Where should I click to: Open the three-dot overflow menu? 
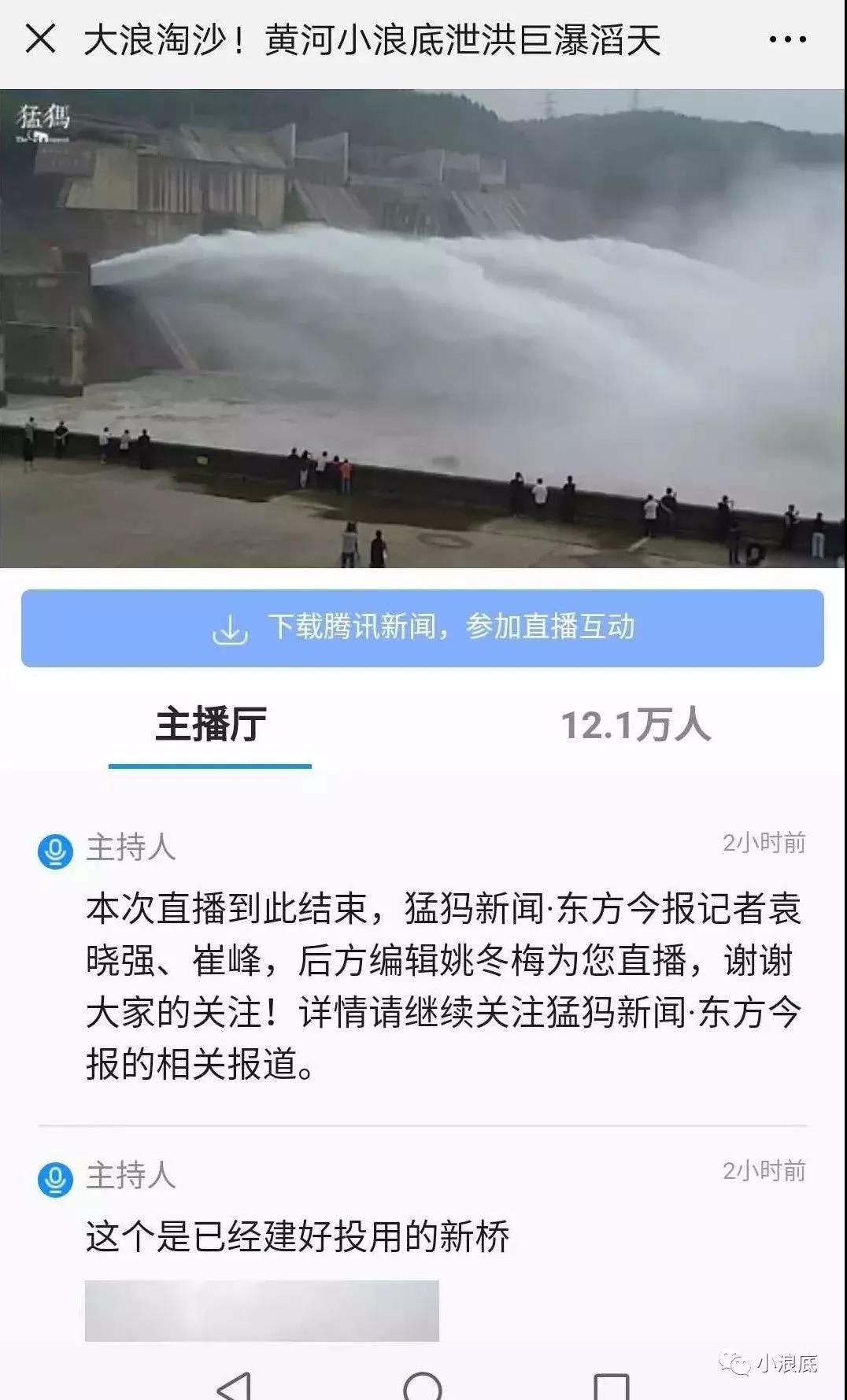pos(787,39)
